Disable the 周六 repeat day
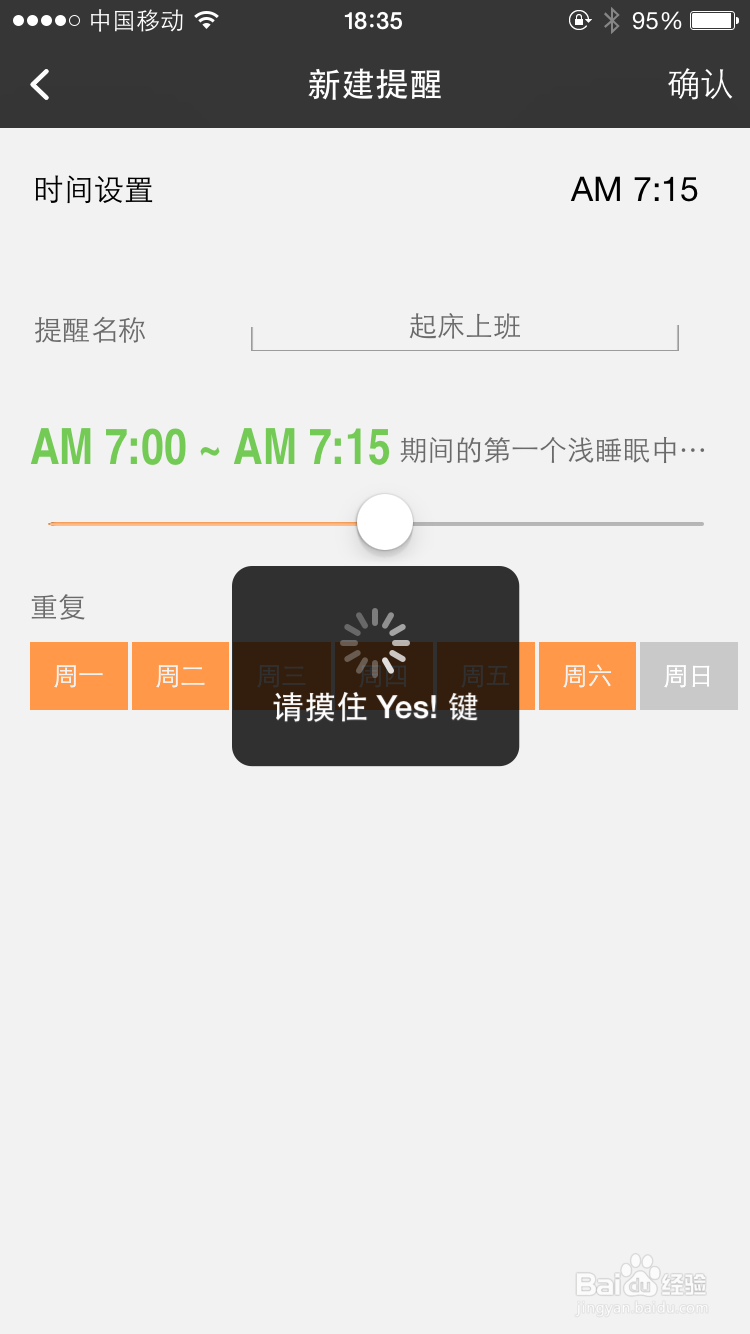This screenshot has height=1334, width=750. tap(586, 676)
